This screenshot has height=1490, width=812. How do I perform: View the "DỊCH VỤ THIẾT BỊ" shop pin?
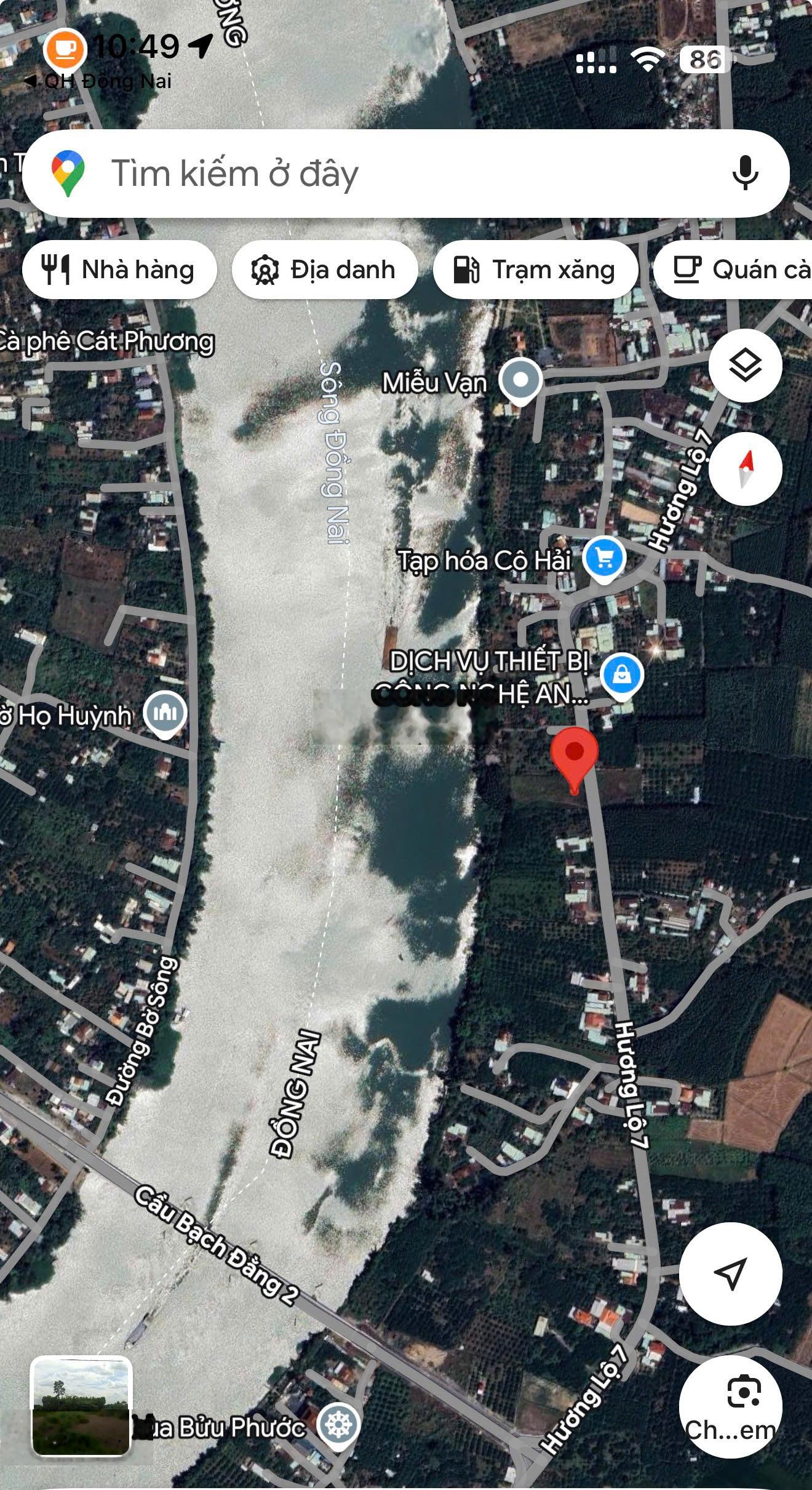point(621,675)
